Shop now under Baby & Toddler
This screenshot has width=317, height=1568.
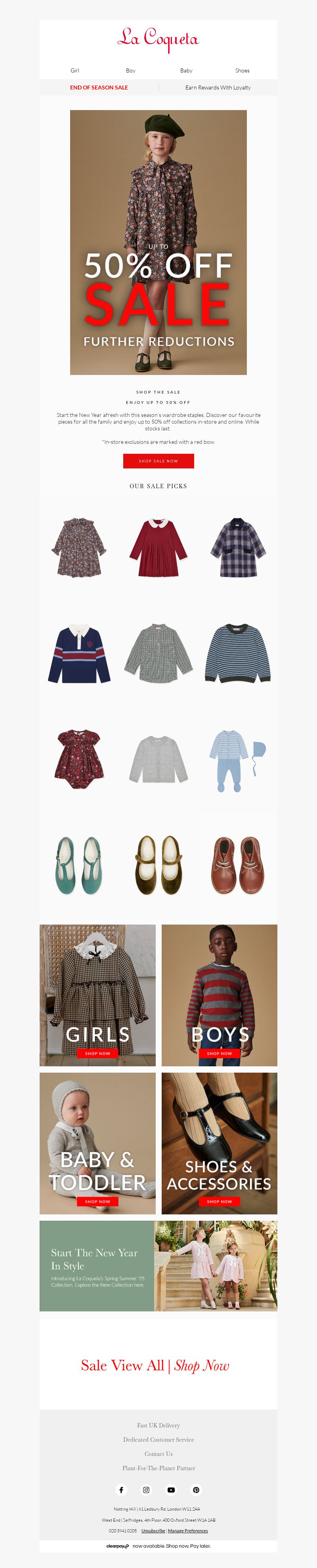pyautogui.click(x=97, y=1202)
